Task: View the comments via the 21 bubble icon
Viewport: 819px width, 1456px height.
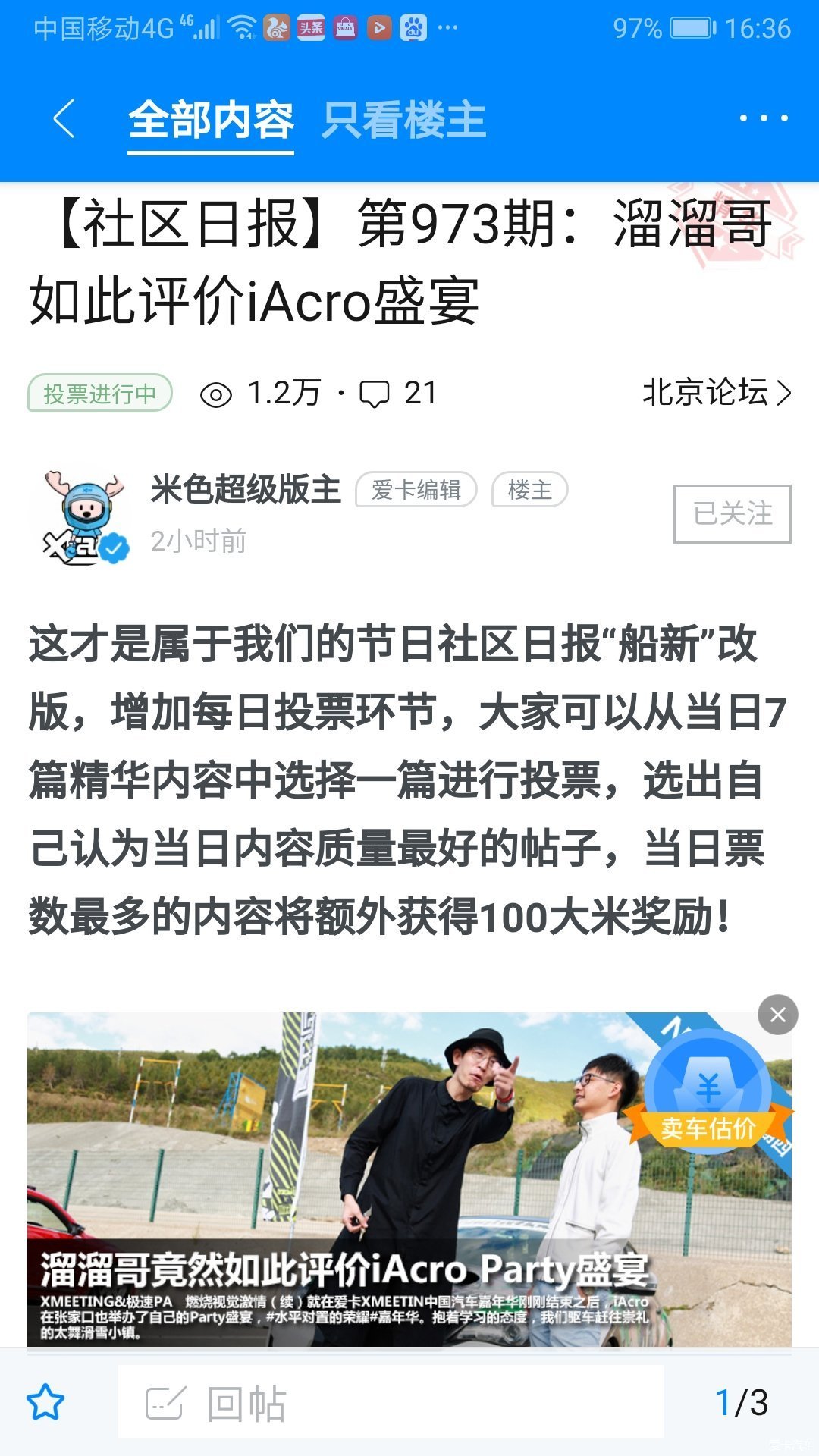Action: pos(375,394)
